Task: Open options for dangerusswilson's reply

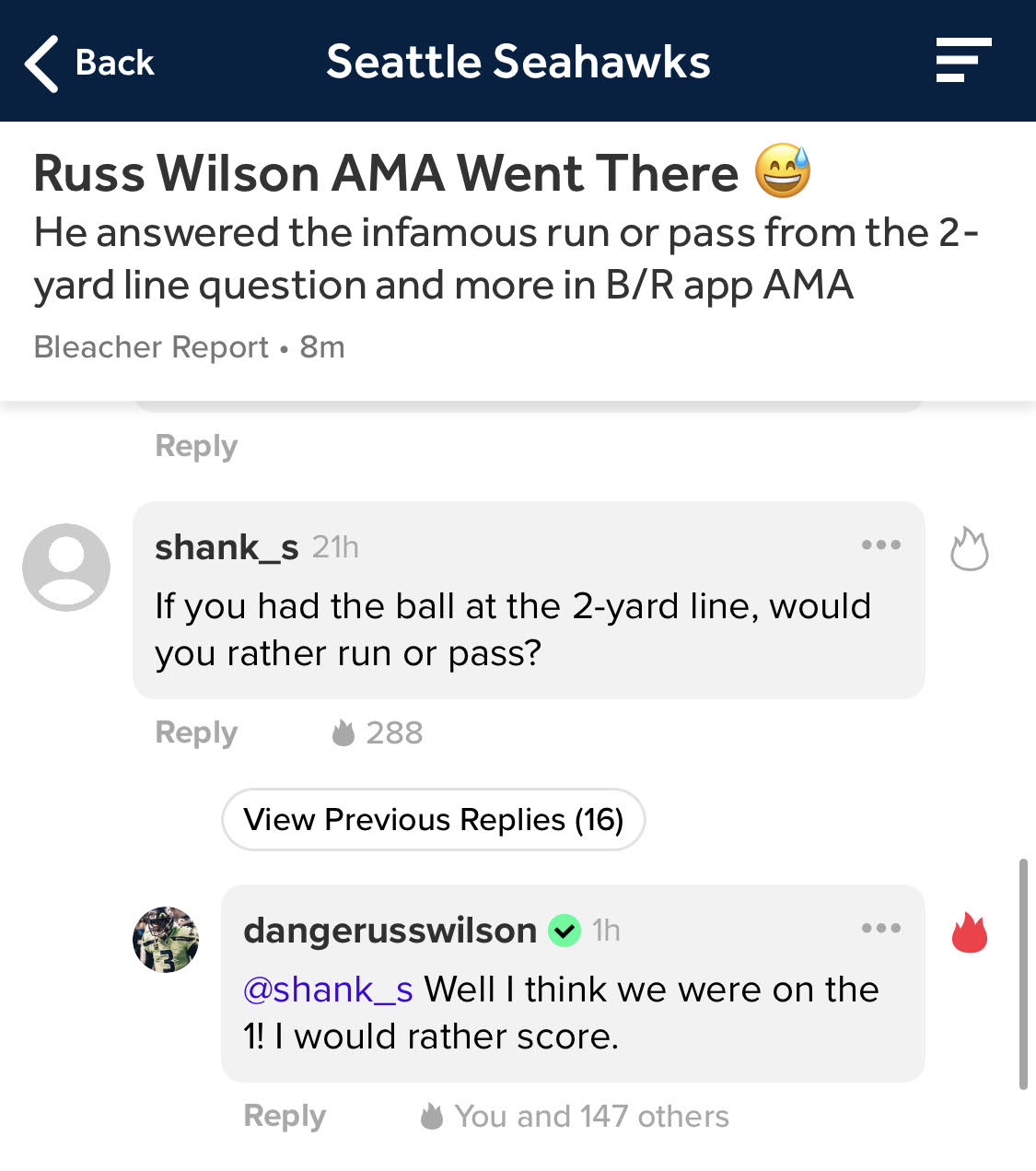Action: pyautogui.click(x=880, y=929)
